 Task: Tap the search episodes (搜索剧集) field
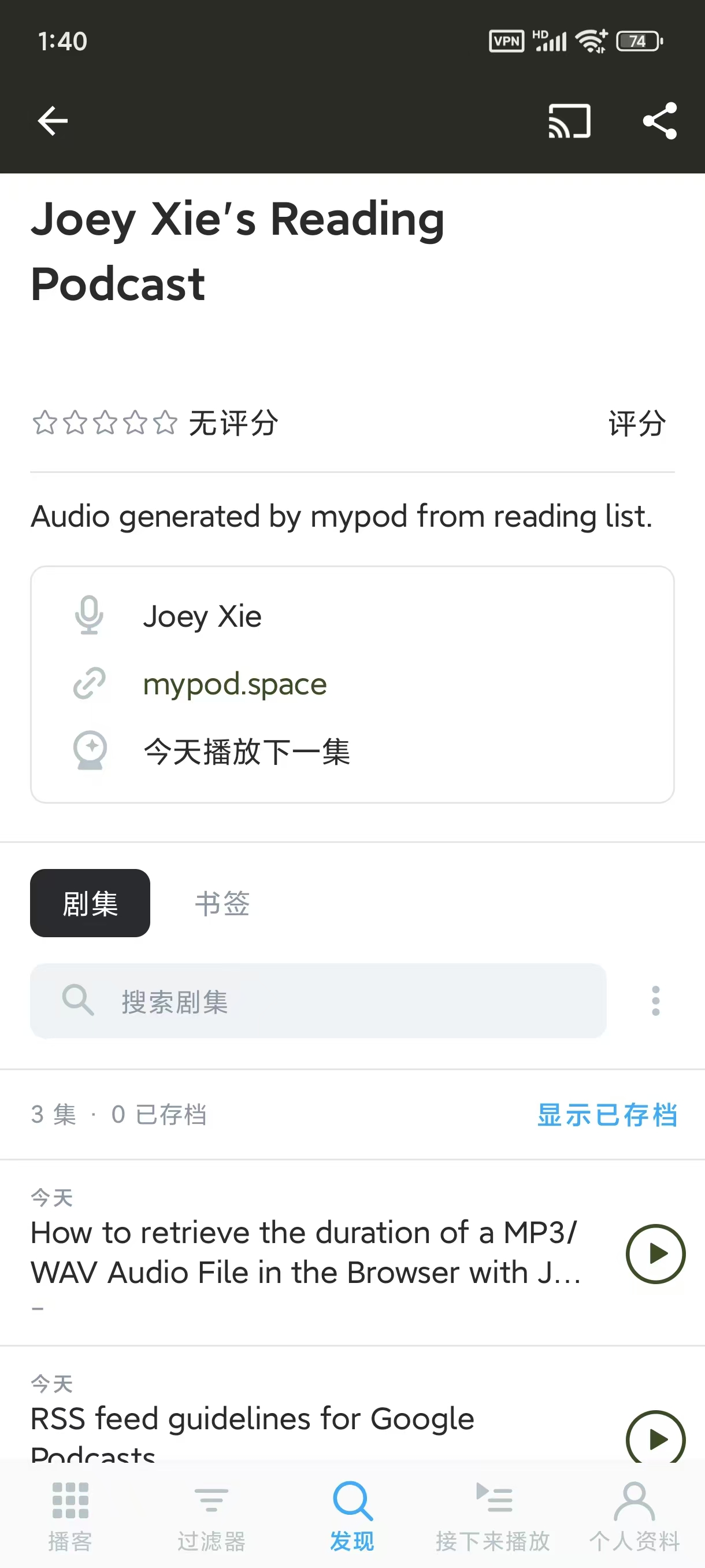(304, 1001)
